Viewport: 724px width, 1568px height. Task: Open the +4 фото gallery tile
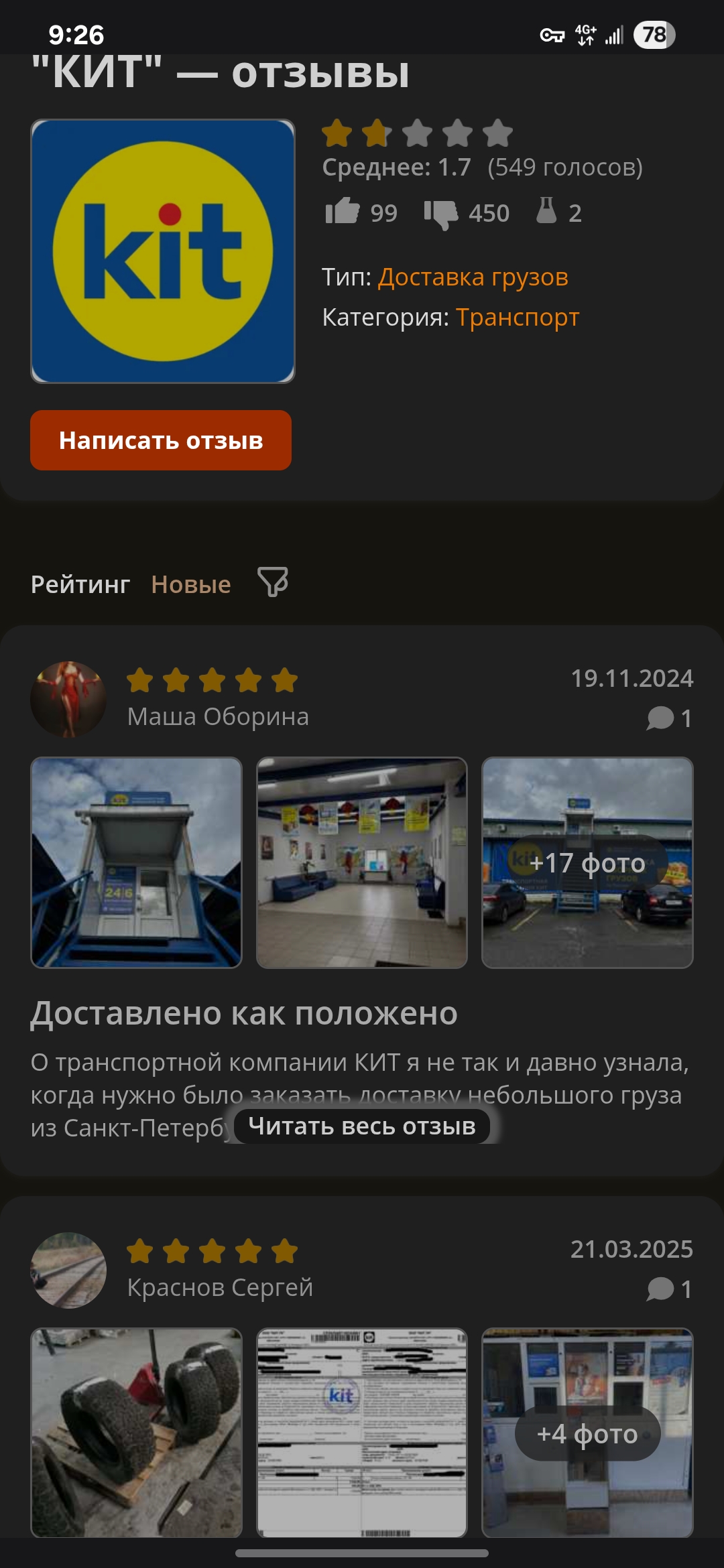click(587, 1433)
